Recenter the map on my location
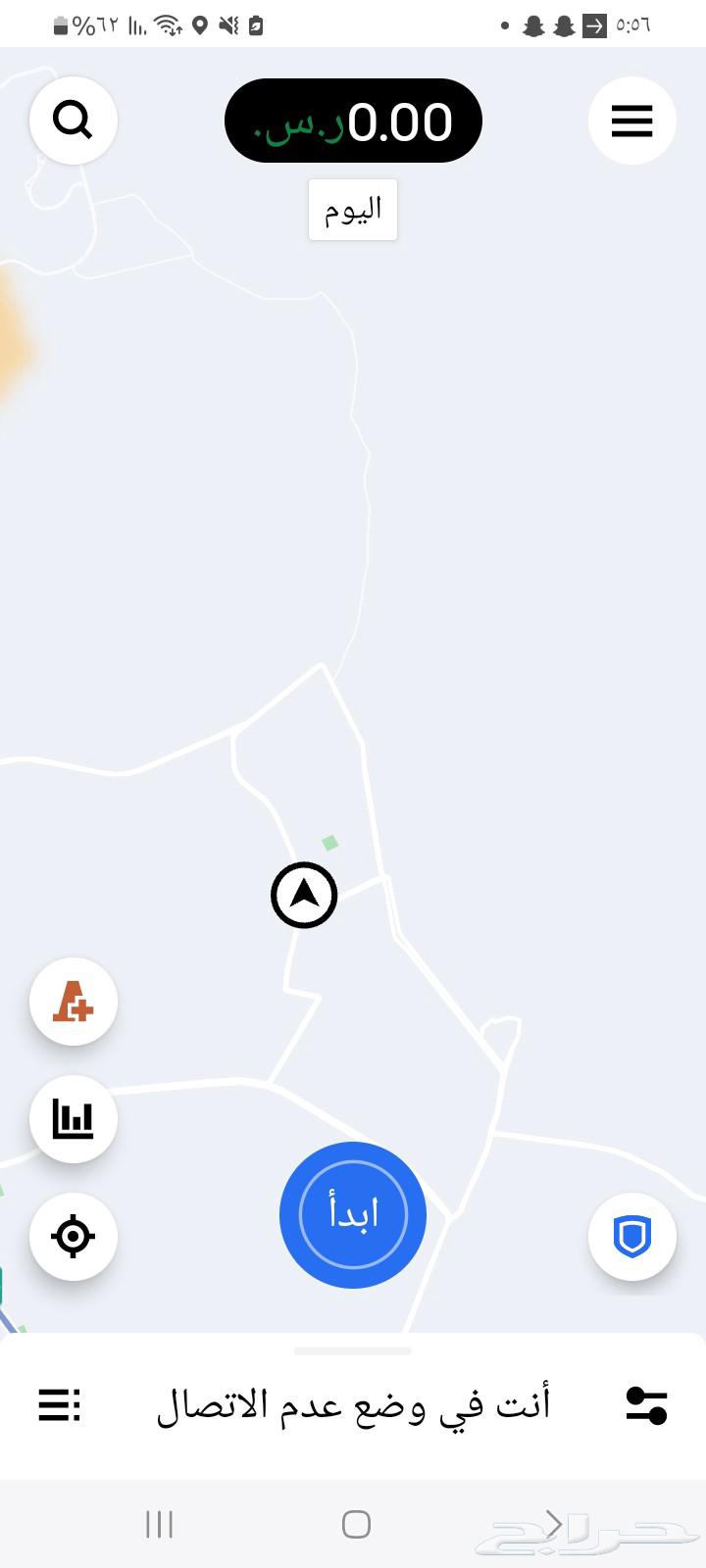 click(x=74, y=1237)
